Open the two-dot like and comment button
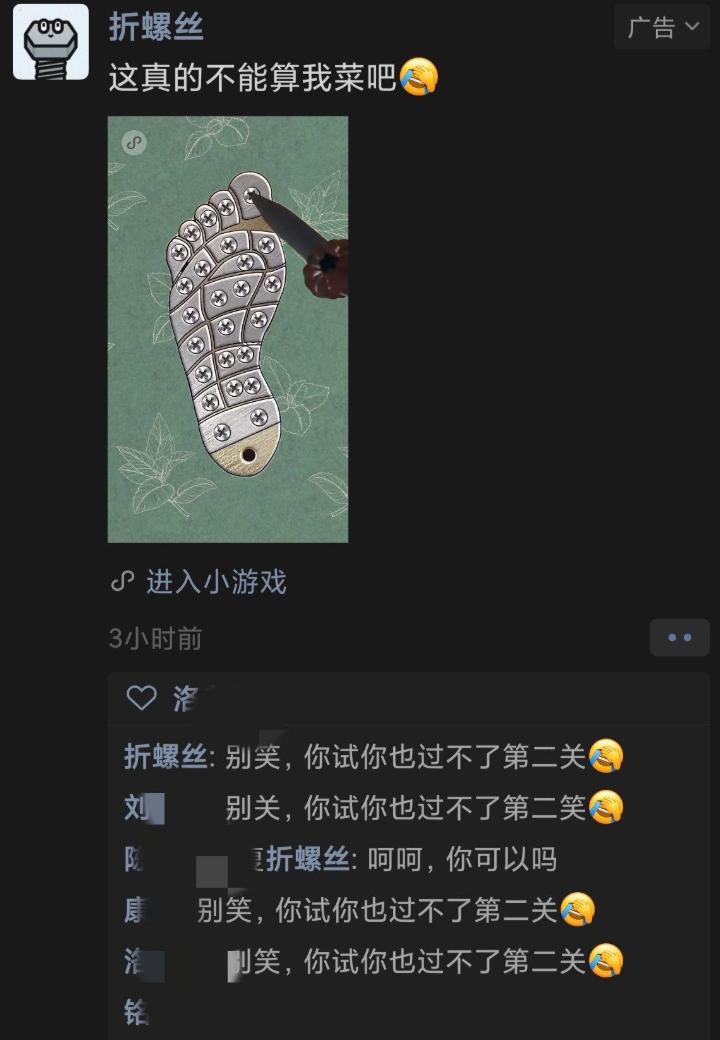 point(679,638)
